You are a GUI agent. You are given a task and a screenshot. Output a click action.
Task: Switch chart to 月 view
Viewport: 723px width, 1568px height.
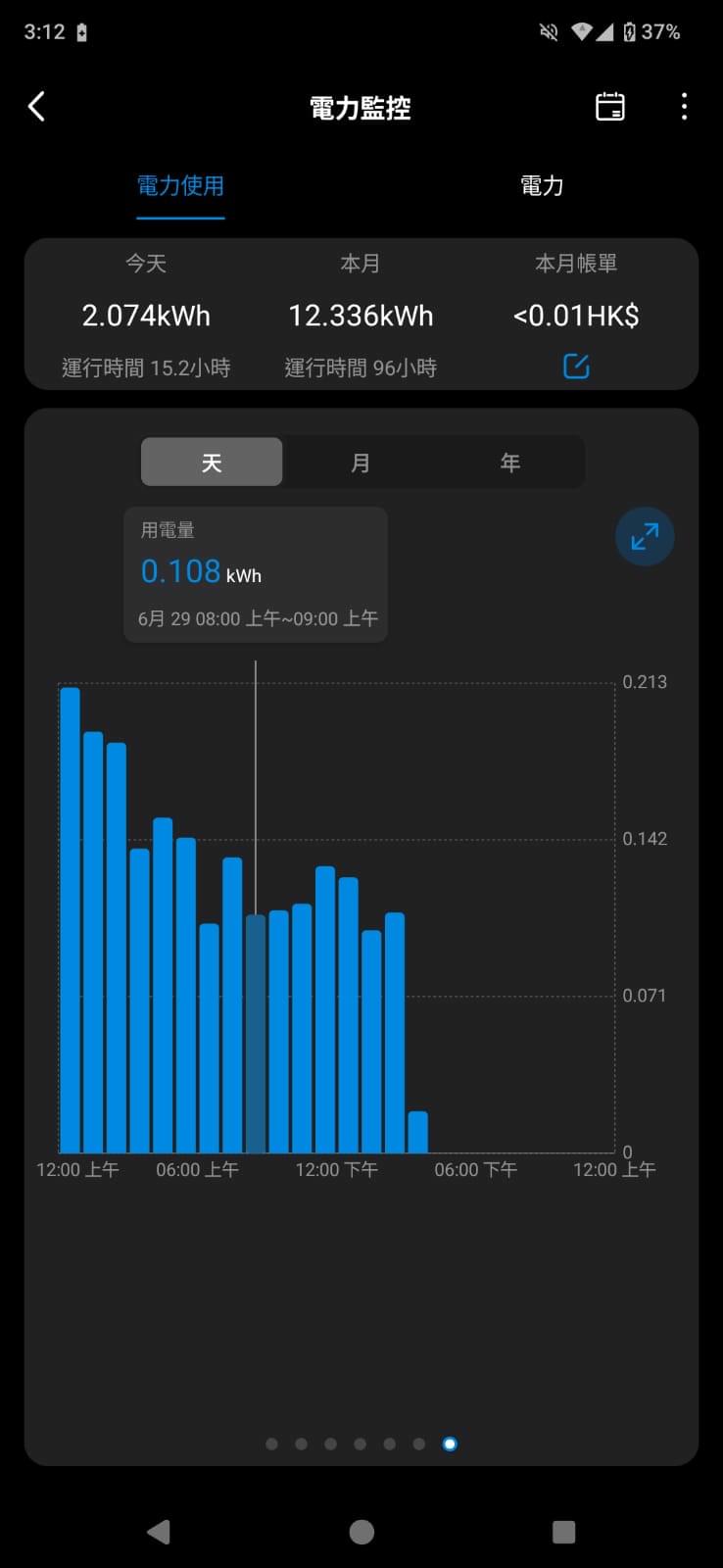point(361,462)
